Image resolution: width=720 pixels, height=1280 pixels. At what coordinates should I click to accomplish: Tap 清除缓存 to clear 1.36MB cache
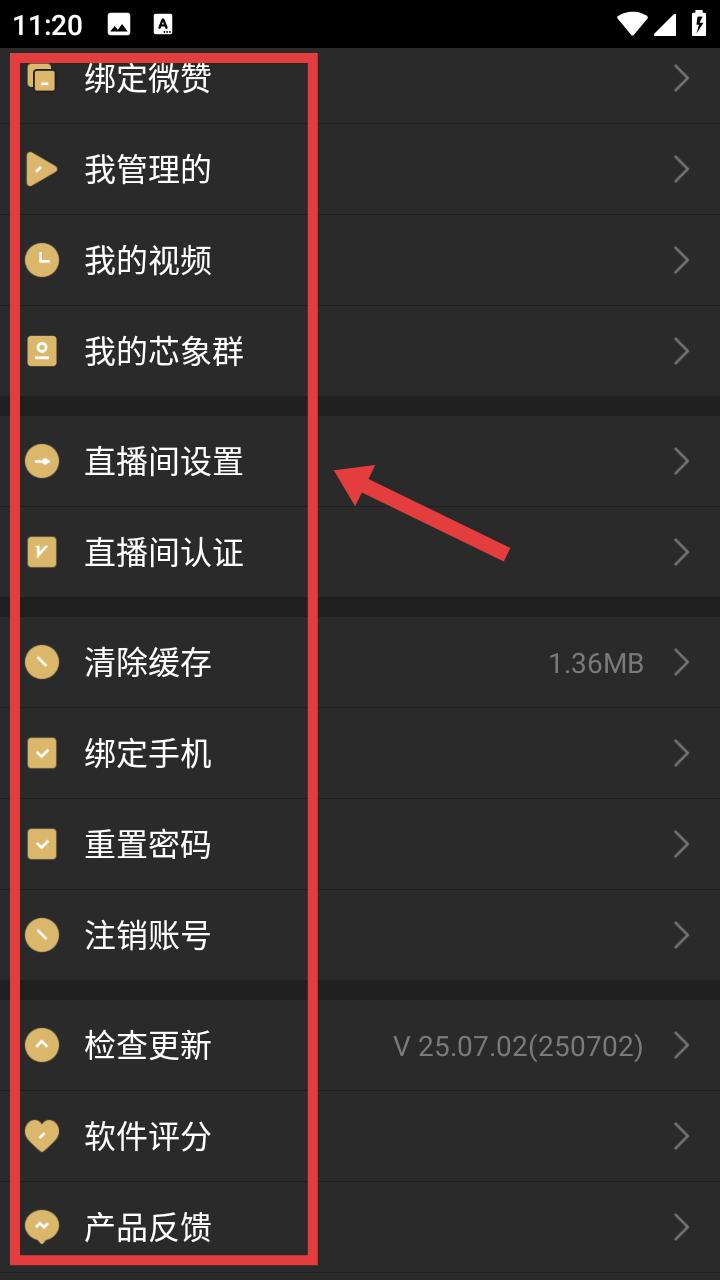tap(360, 662)
